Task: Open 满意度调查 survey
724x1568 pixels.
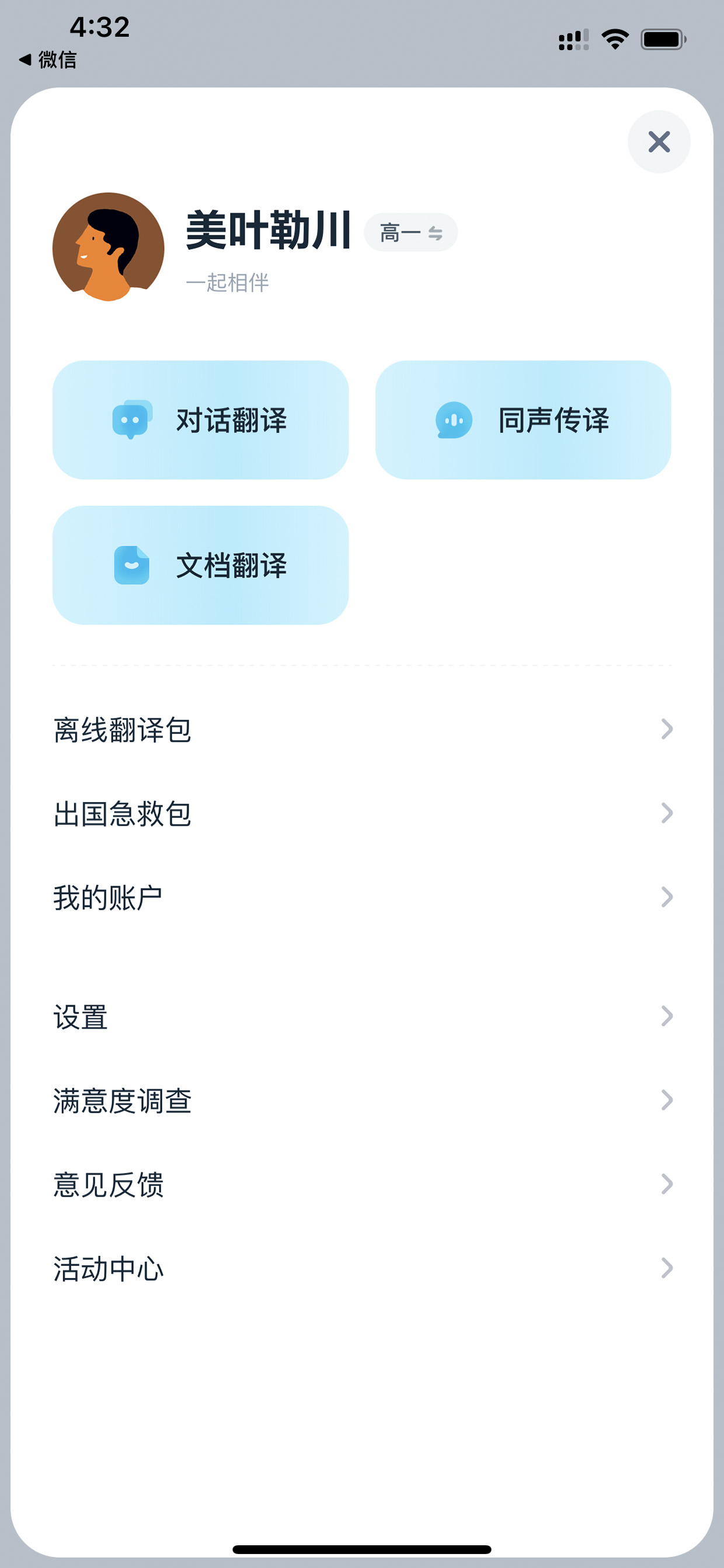Action: (363, 1101)
